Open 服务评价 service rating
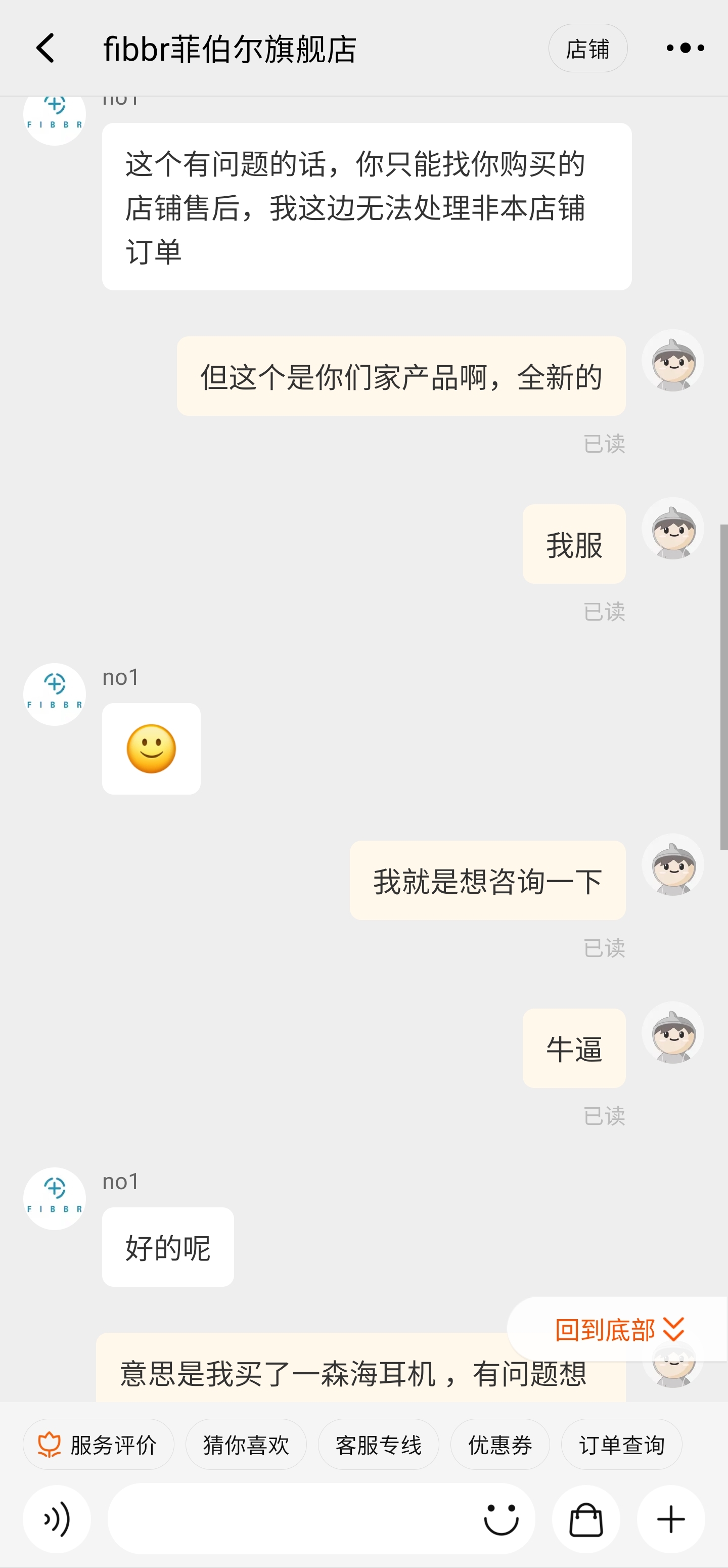Screen dimensions: 728x1568 click(x=99, y=1445)
